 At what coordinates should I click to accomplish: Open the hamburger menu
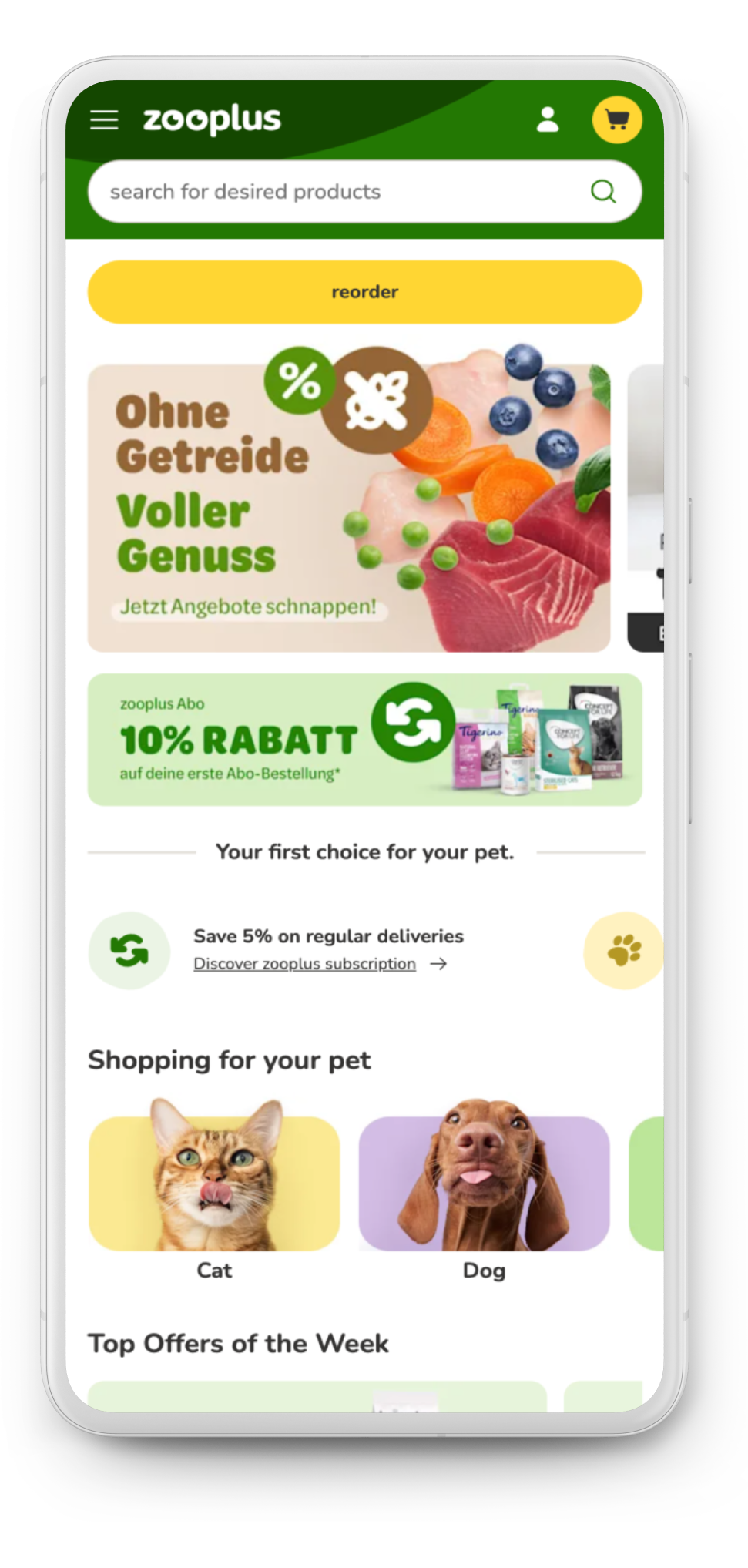click(104, 120)
